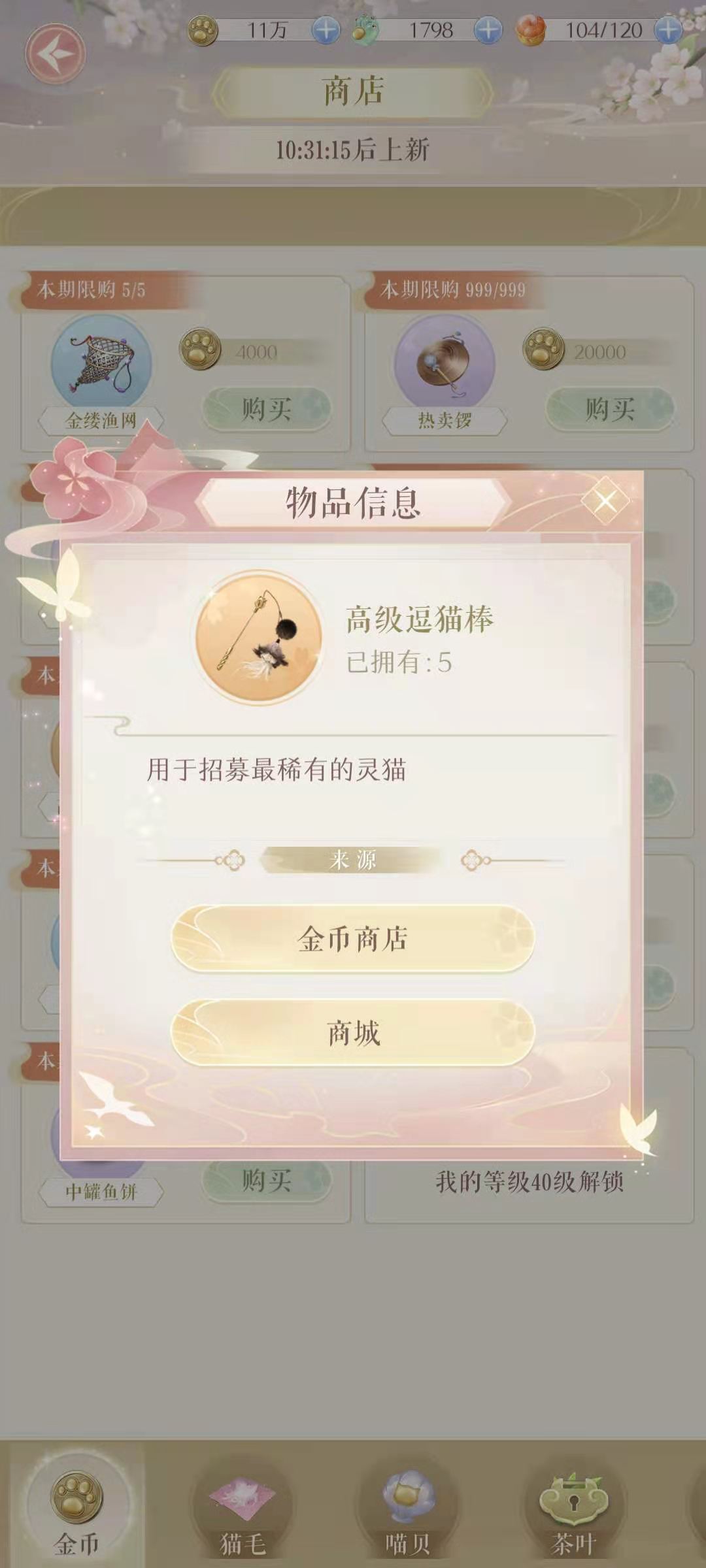706x1568 pixels.
Task: Open 商城 source button
Action: pyautogui.click(x=353, y=1033)
